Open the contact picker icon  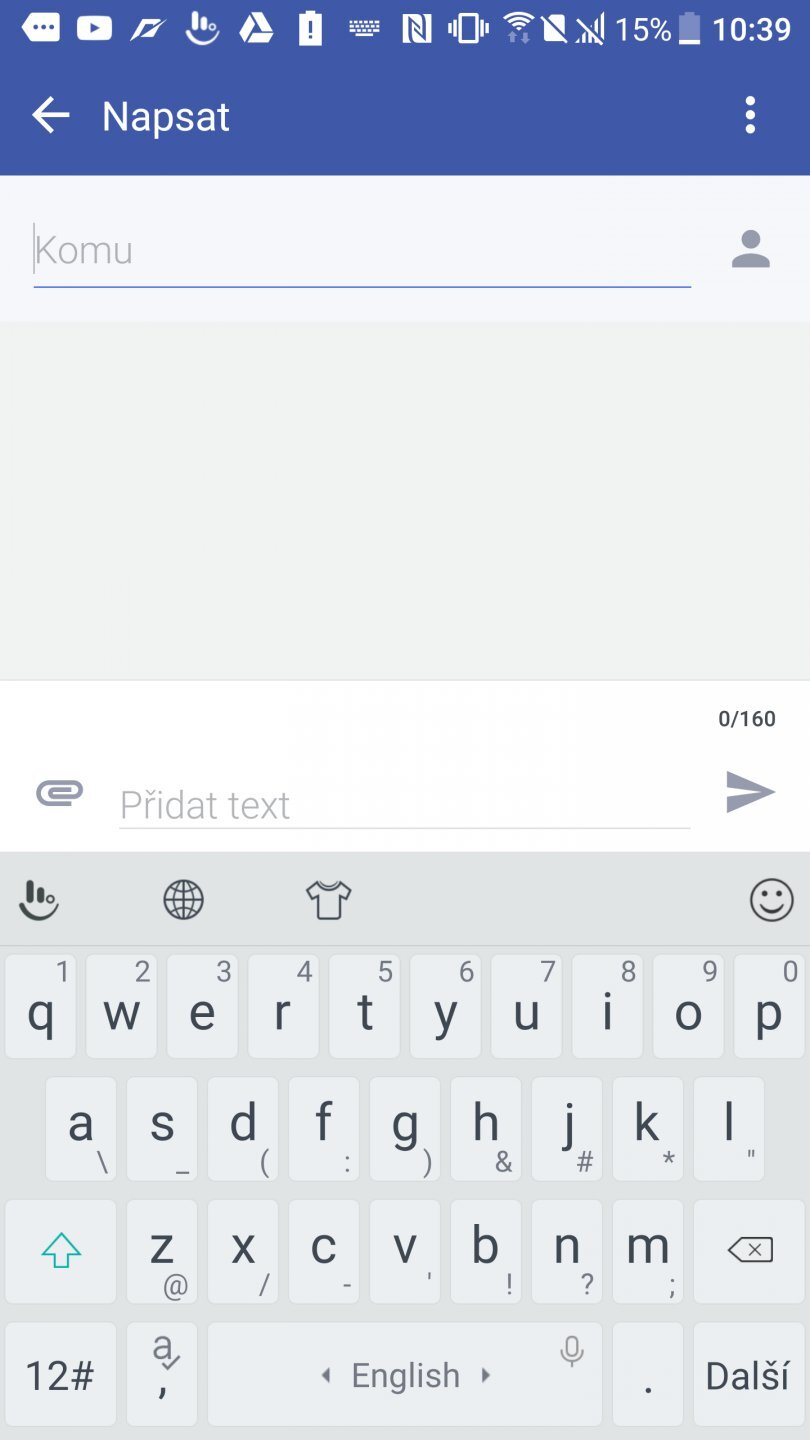click(750, 250)
